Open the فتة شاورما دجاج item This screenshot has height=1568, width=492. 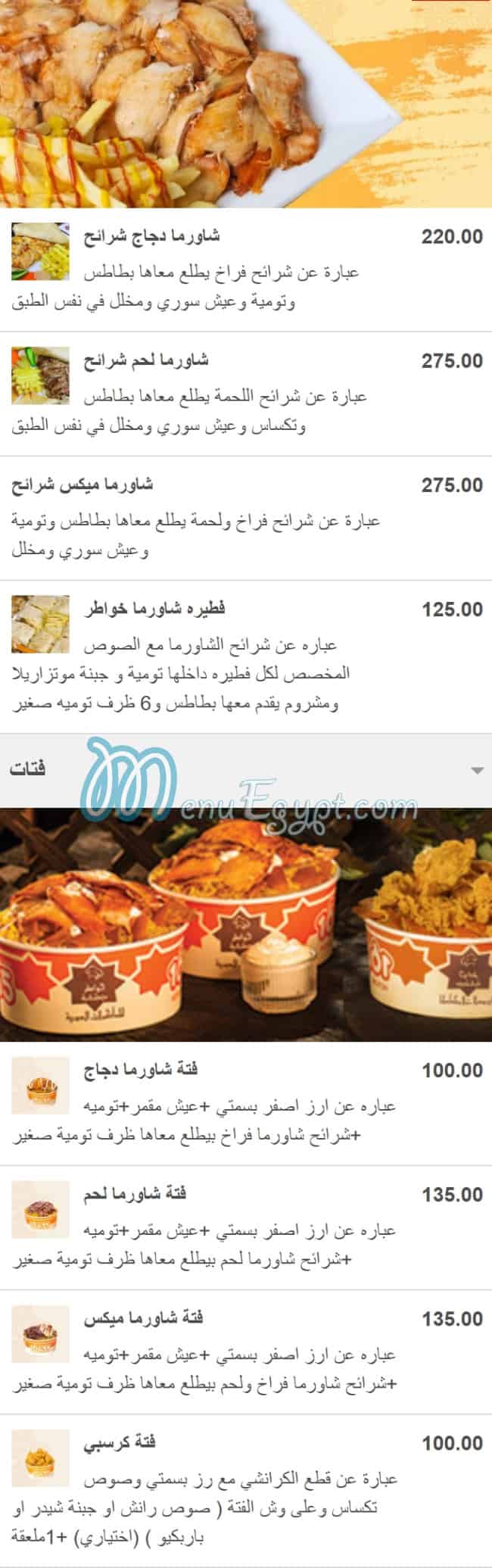141,1070
